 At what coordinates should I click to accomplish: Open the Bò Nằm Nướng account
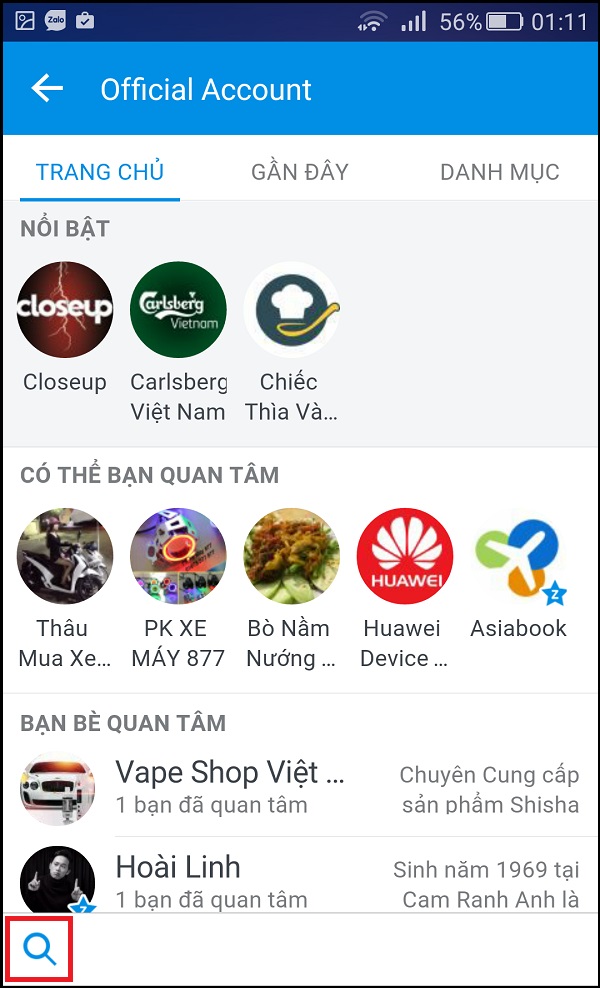pos(291,556)
